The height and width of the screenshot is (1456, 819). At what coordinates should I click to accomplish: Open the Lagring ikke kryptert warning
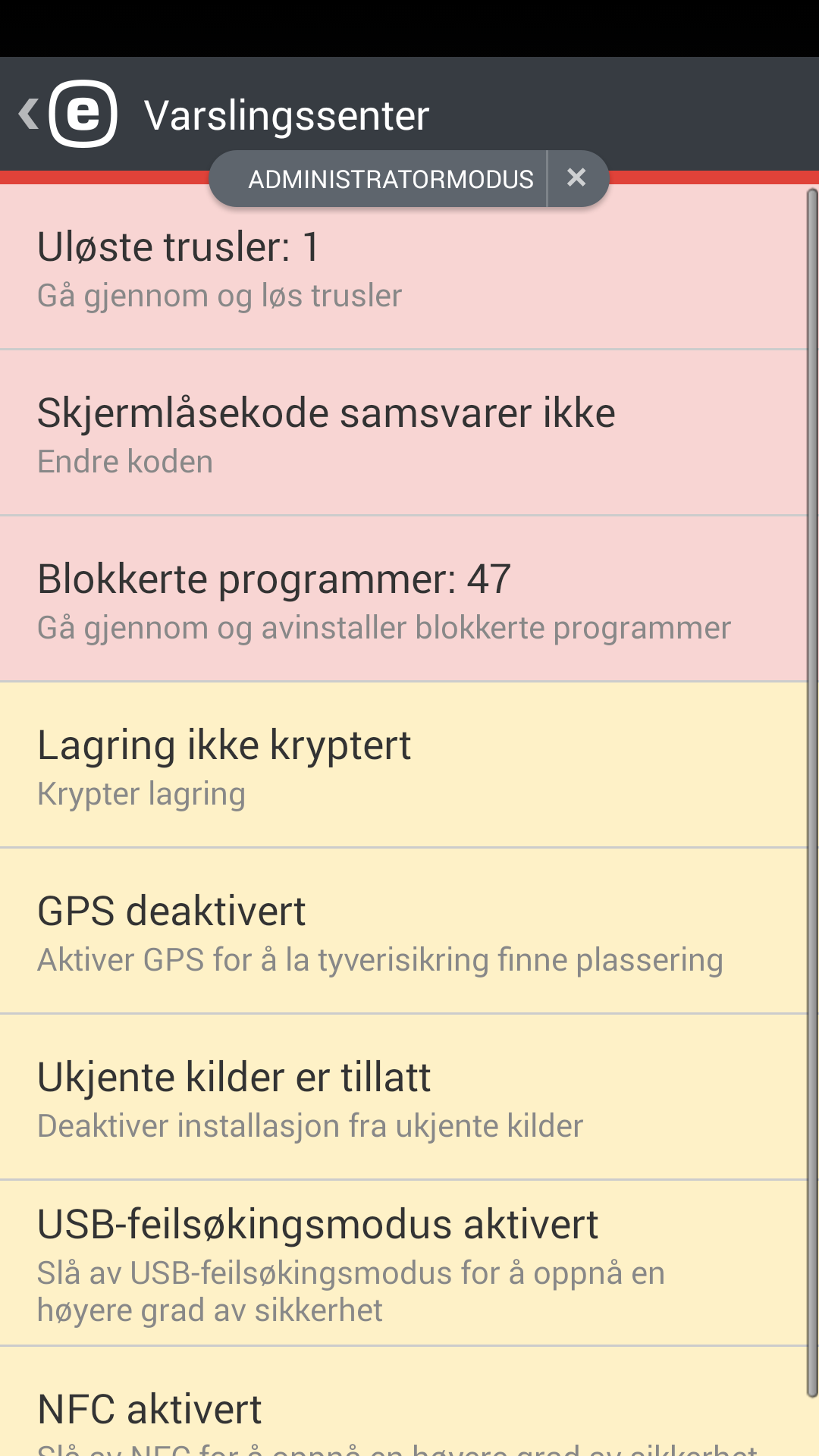click(224, 744)
